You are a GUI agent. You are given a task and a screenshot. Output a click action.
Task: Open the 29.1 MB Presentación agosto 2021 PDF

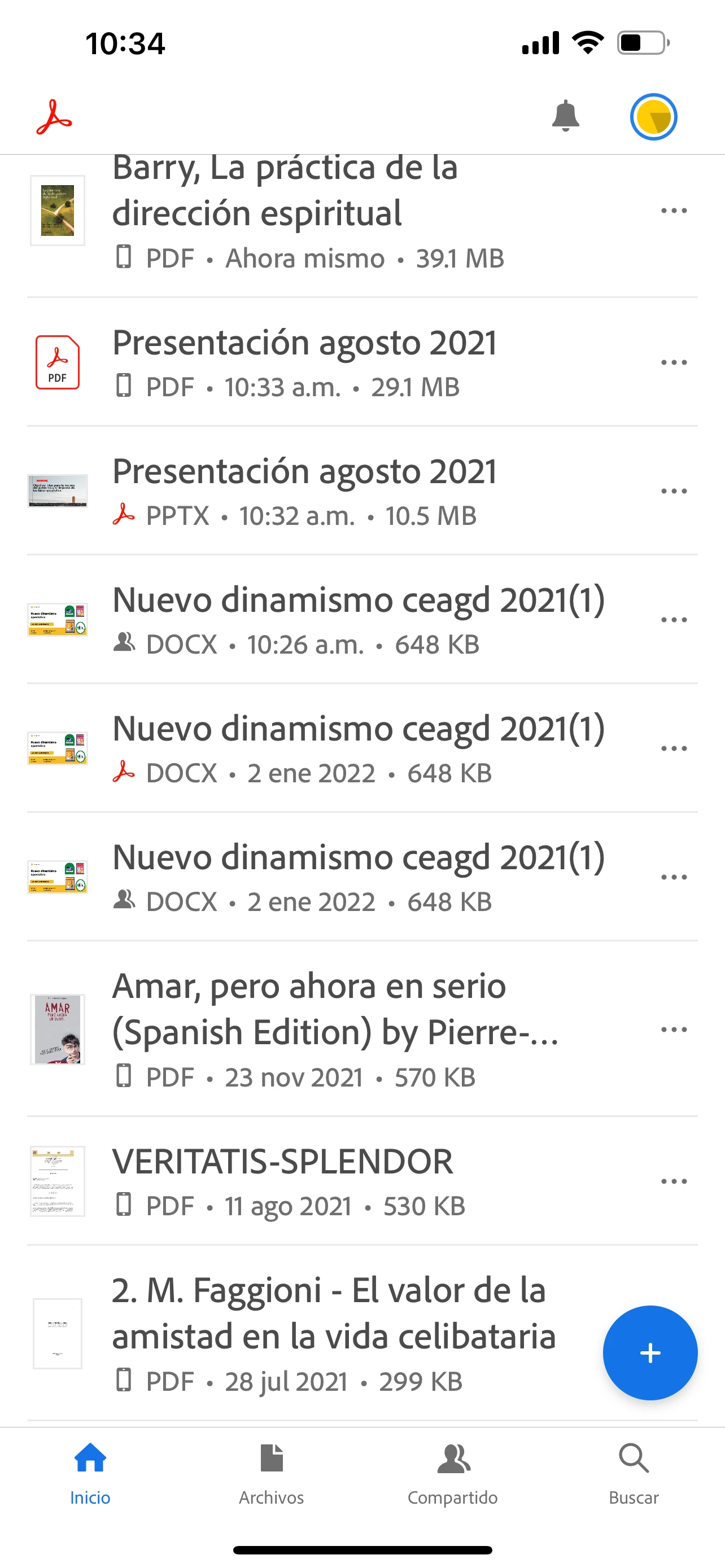coord(304,362)
